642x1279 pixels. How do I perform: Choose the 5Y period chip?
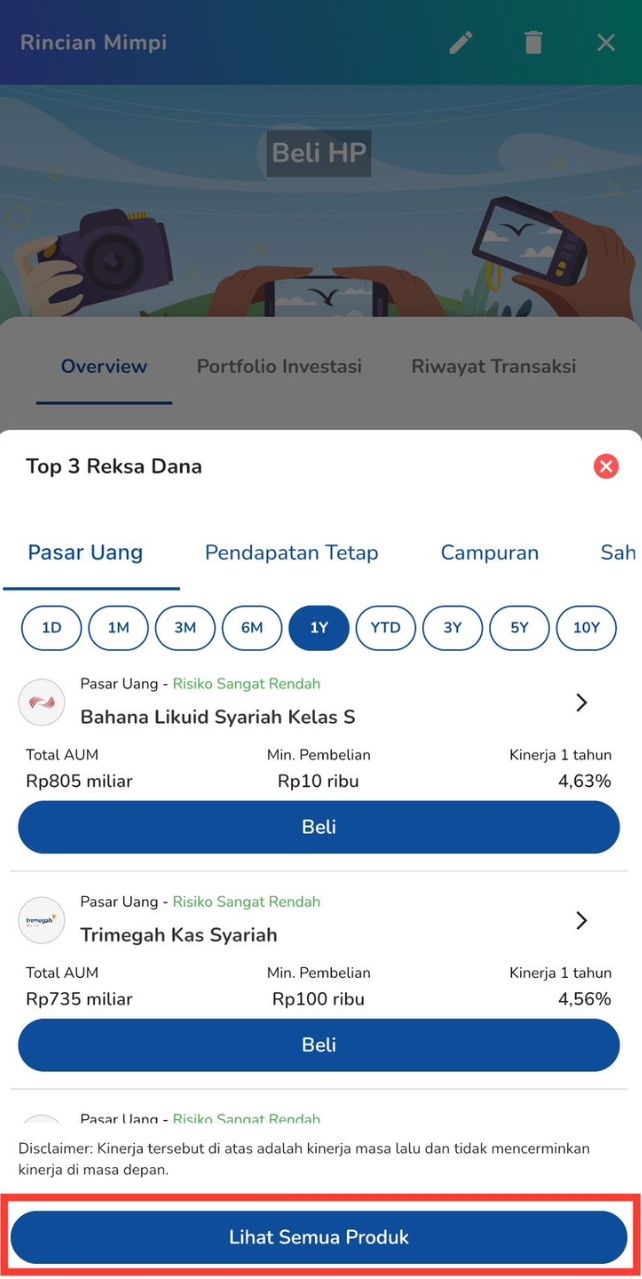pos(519,628)
